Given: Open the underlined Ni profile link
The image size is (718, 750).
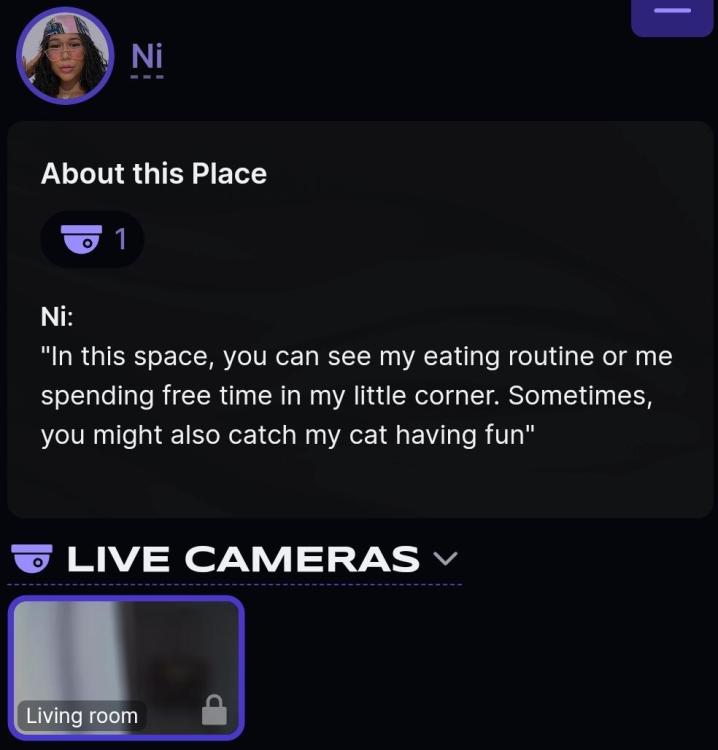Looking at the screenshot, I should pyautogui.click(x=147, y=56).
